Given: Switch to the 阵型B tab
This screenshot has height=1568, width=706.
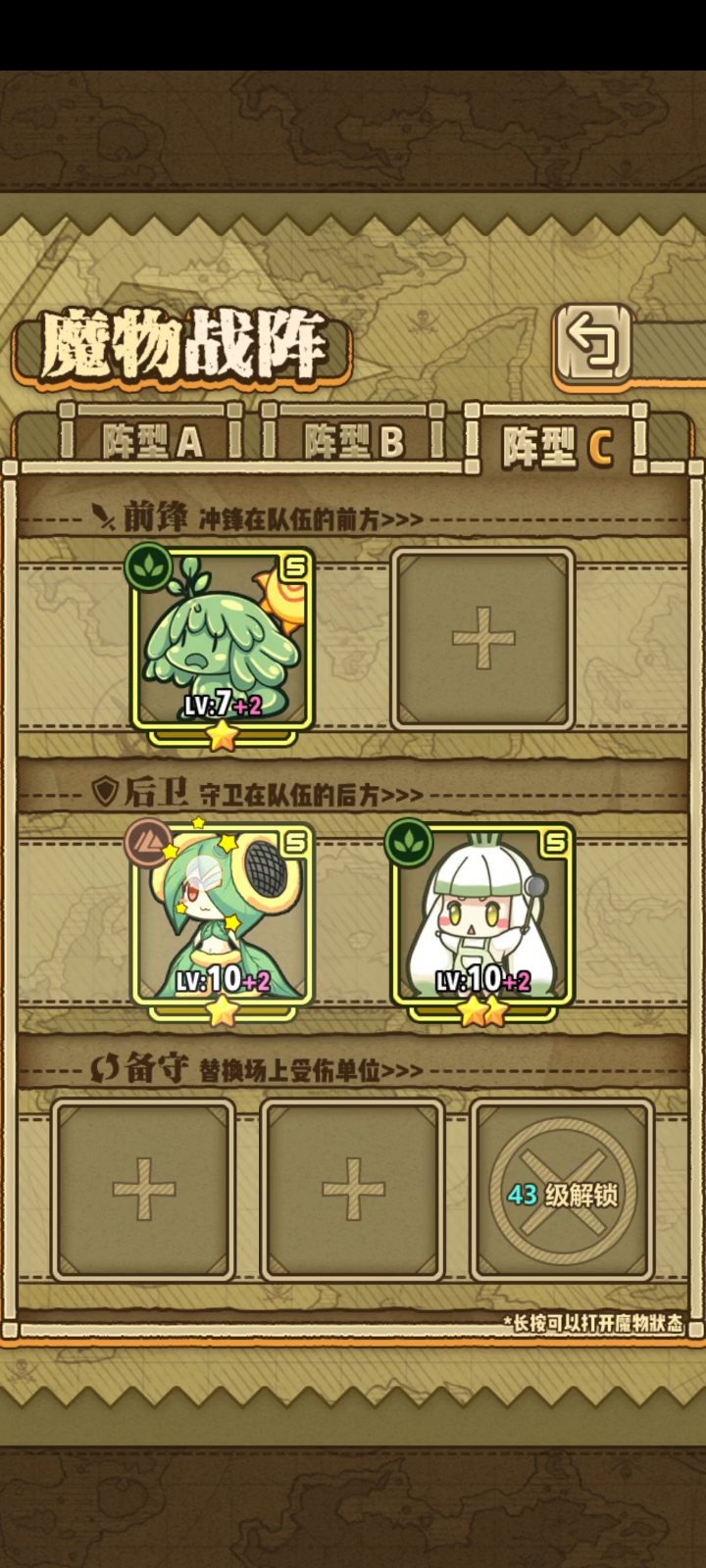Looking at the screenshot, I should 353,441.
